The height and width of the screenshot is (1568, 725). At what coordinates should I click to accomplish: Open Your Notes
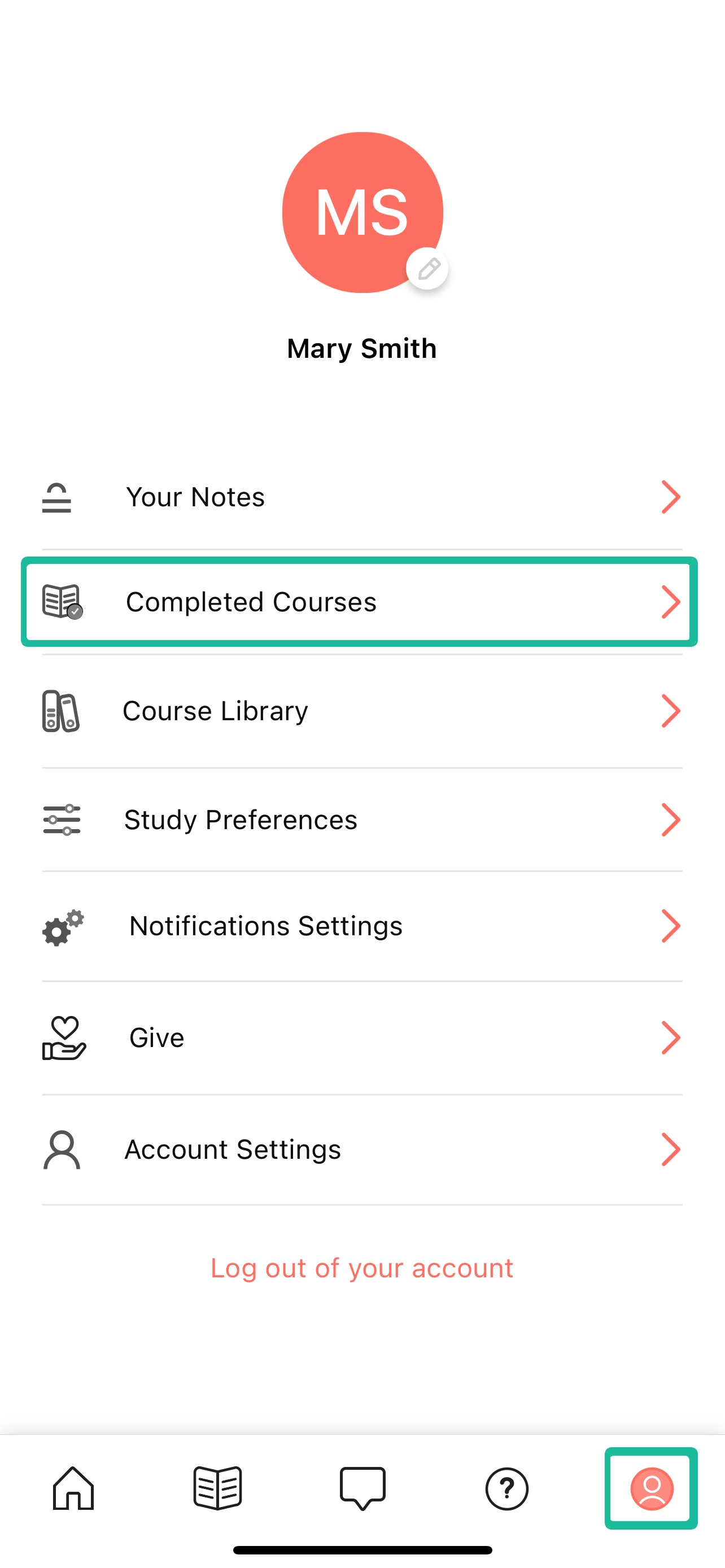pos(361,497)
